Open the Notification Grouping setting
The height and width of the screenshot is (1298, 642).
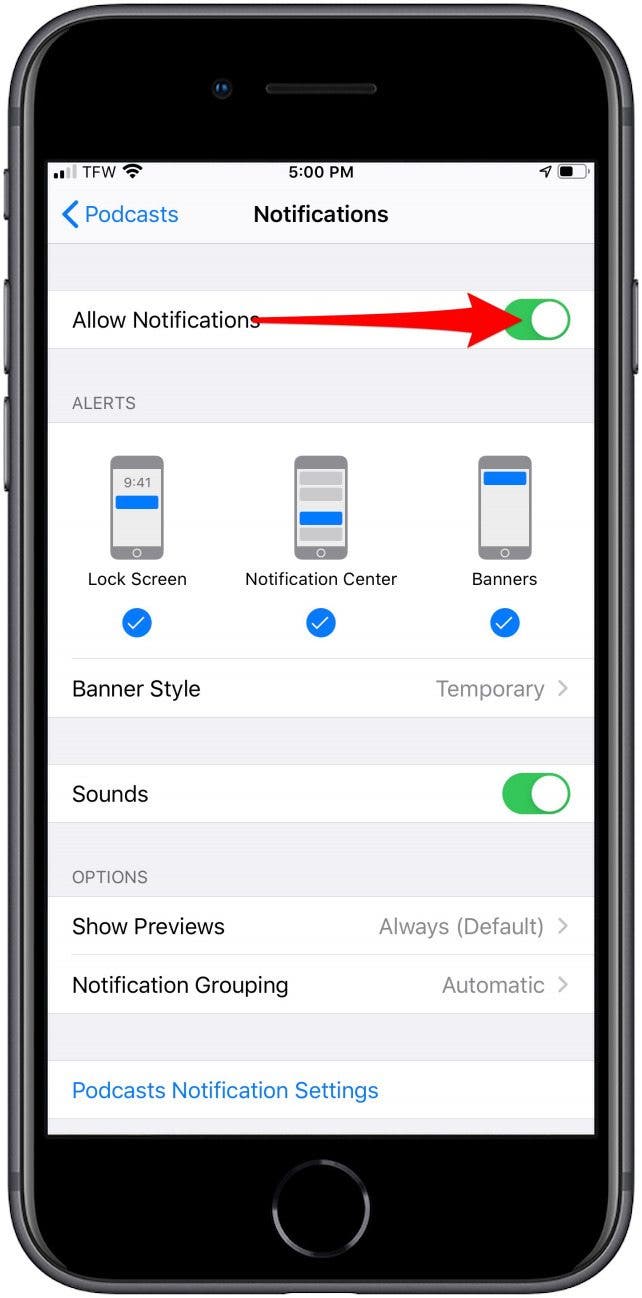pyautogui.click(x=320, y=985)
